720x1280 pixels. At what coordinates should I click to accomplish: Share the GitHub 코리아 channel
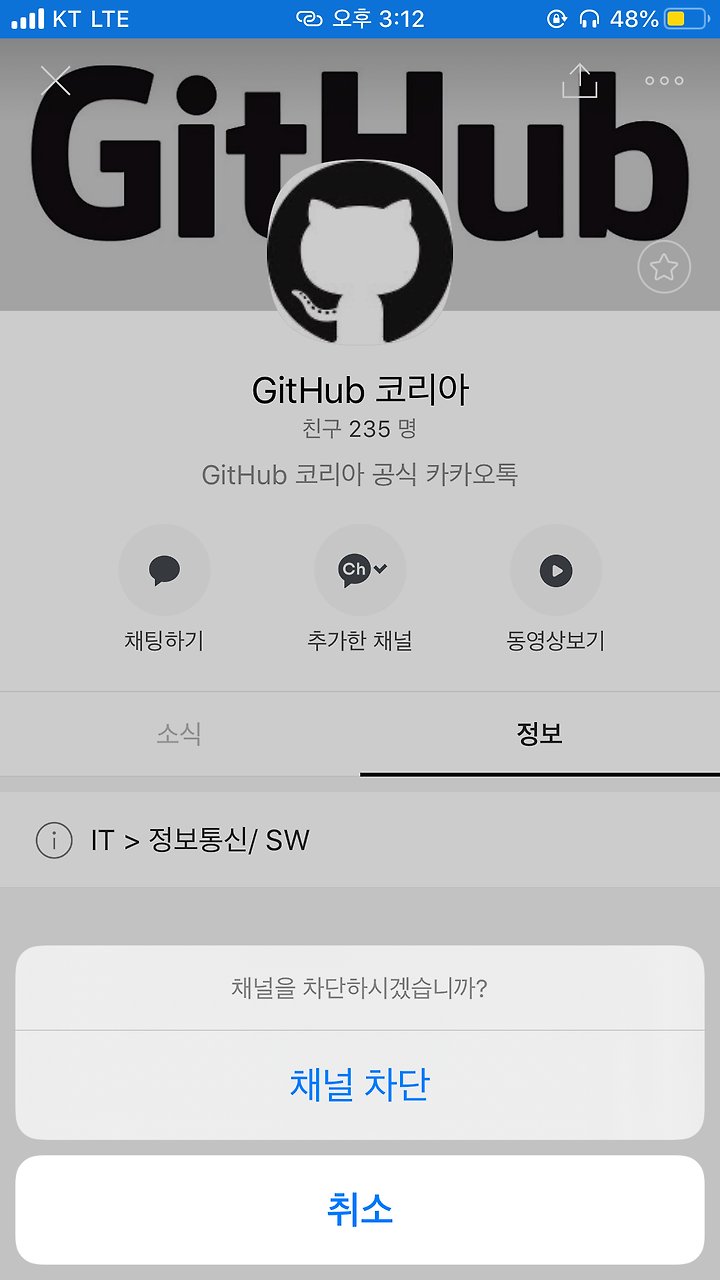[x=580, y=81]
